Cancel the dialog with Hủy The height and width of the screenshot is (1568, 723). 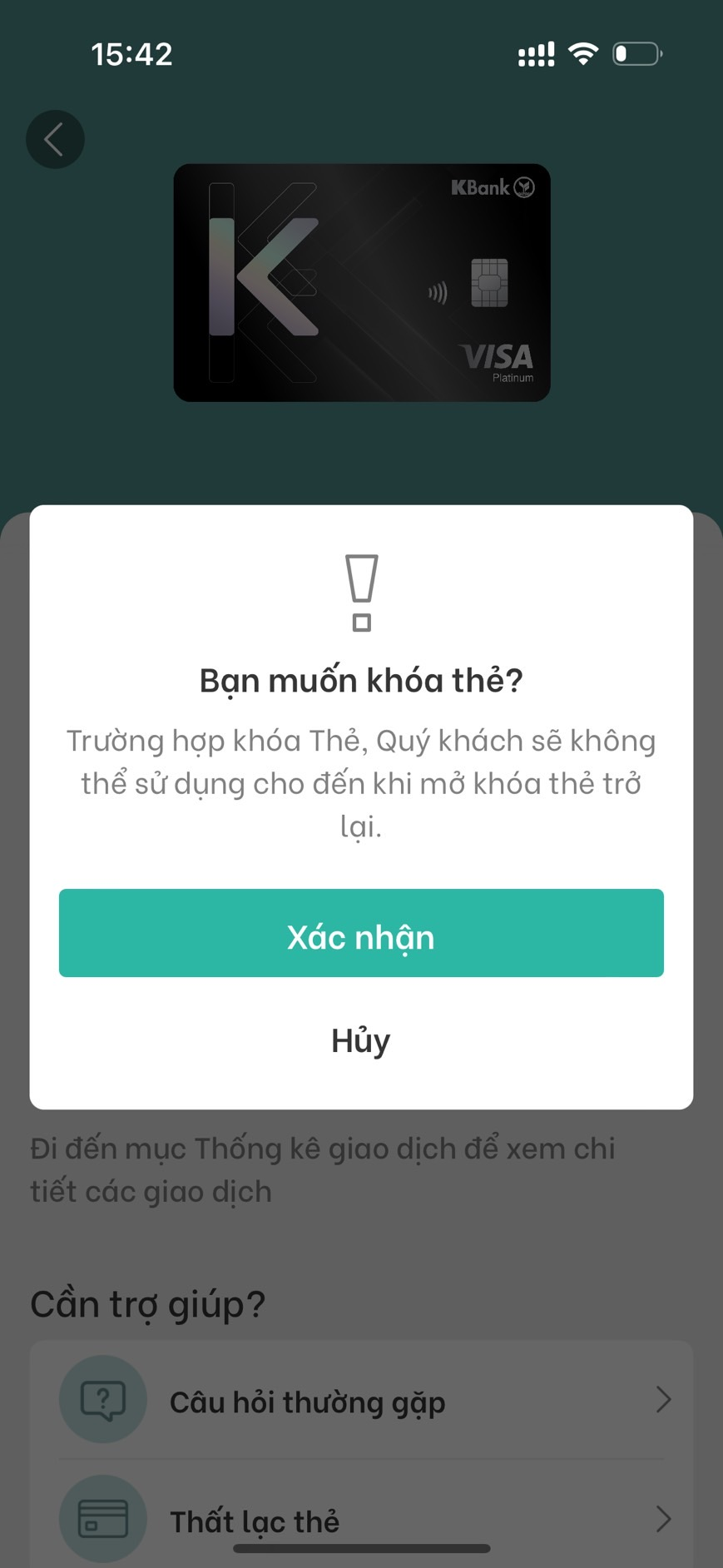pyautogui.click(x=361, y=1040)
